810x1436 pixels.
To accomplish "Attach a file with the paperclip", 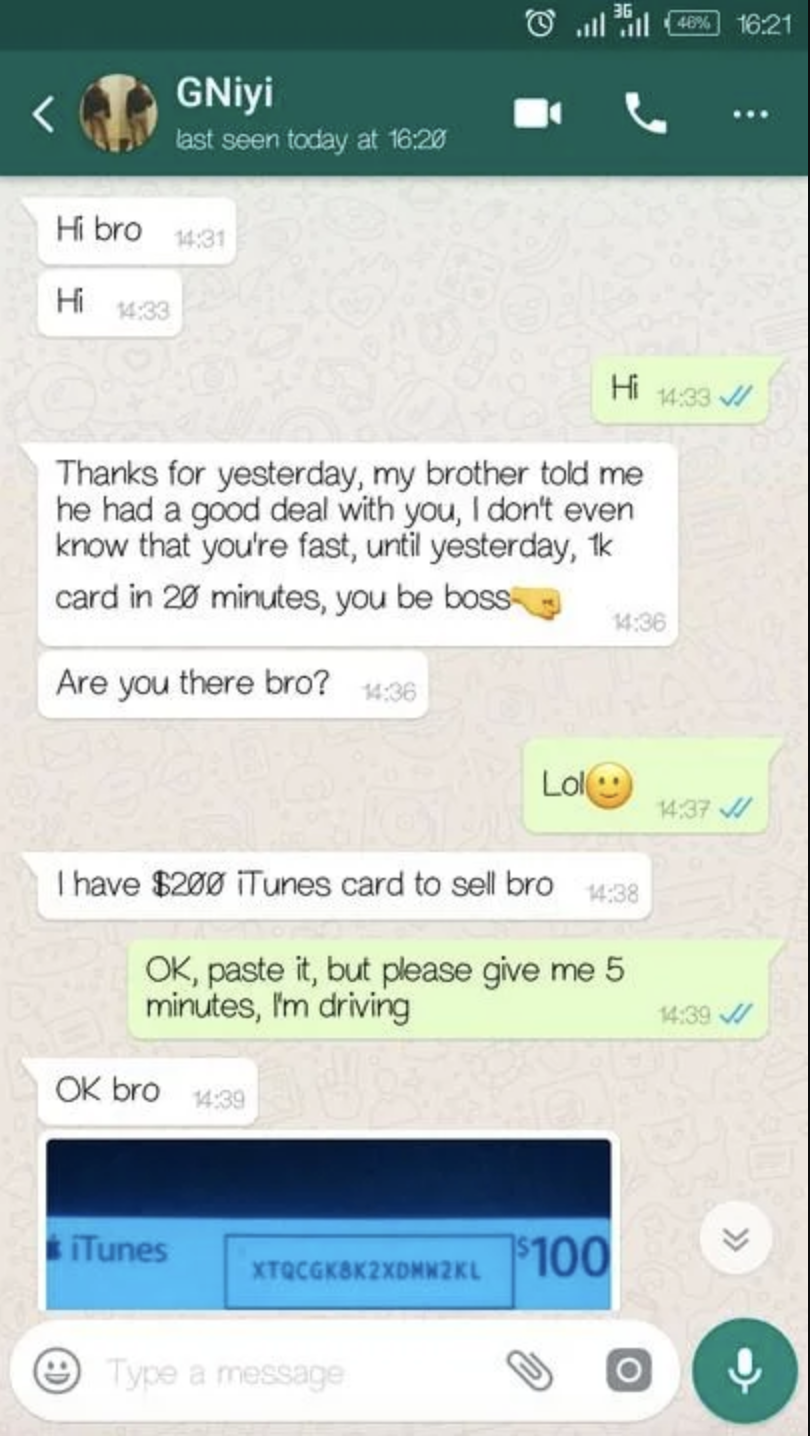I will [529, 1372].
